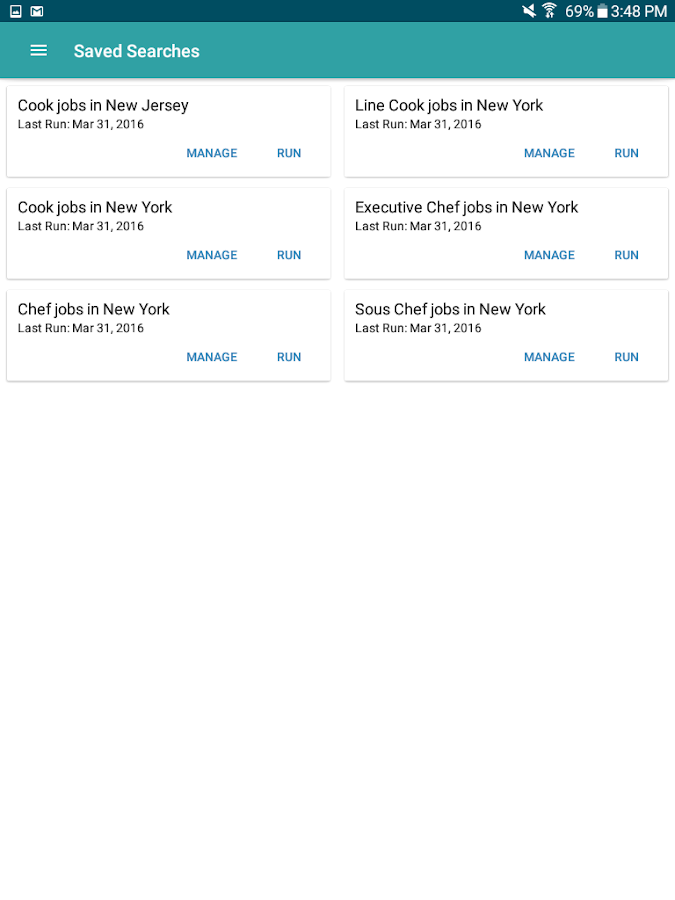Screen dimensions: 675x900
Task: Manage the Sous Chef jobs search
Action: pos(549,357)
